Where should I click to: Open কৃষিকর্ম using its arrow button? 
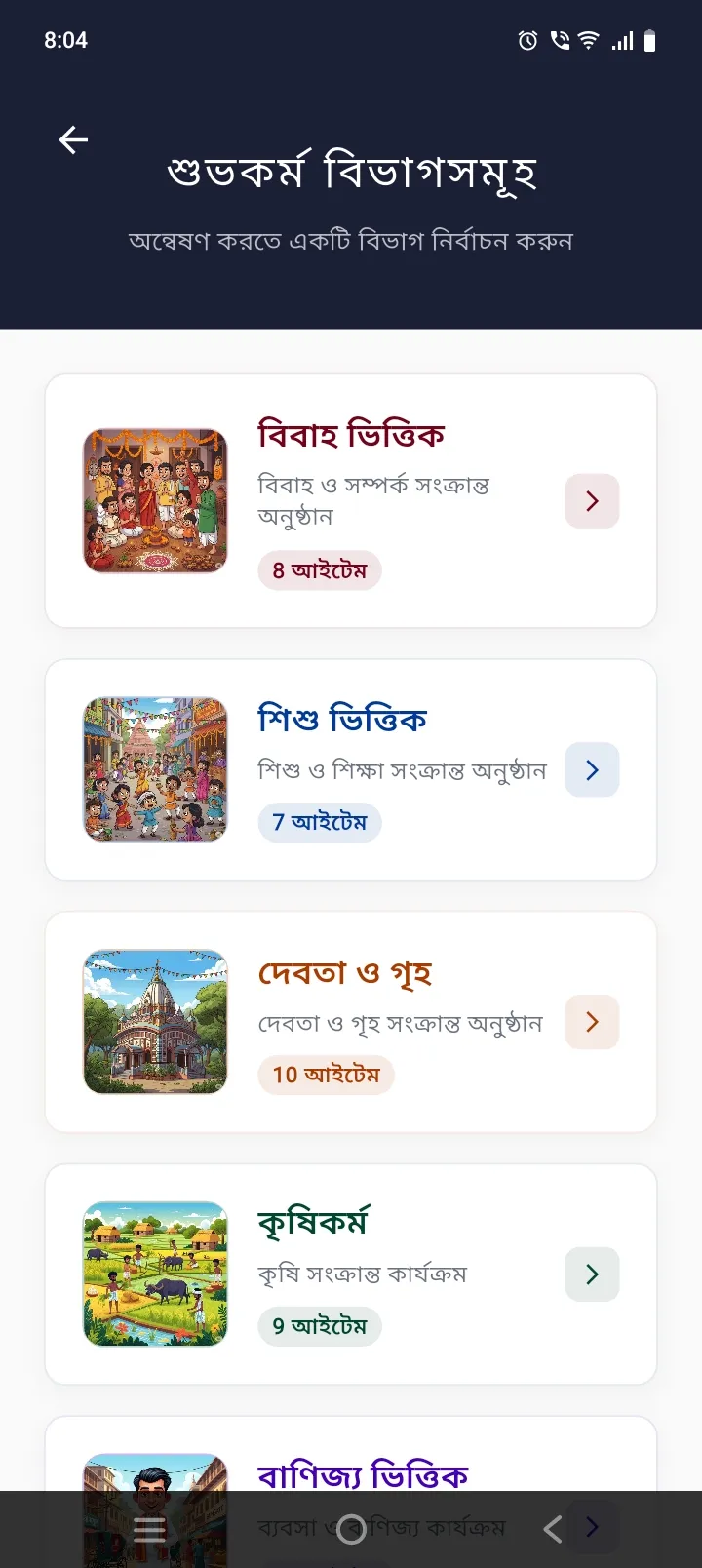point(592,1274)
